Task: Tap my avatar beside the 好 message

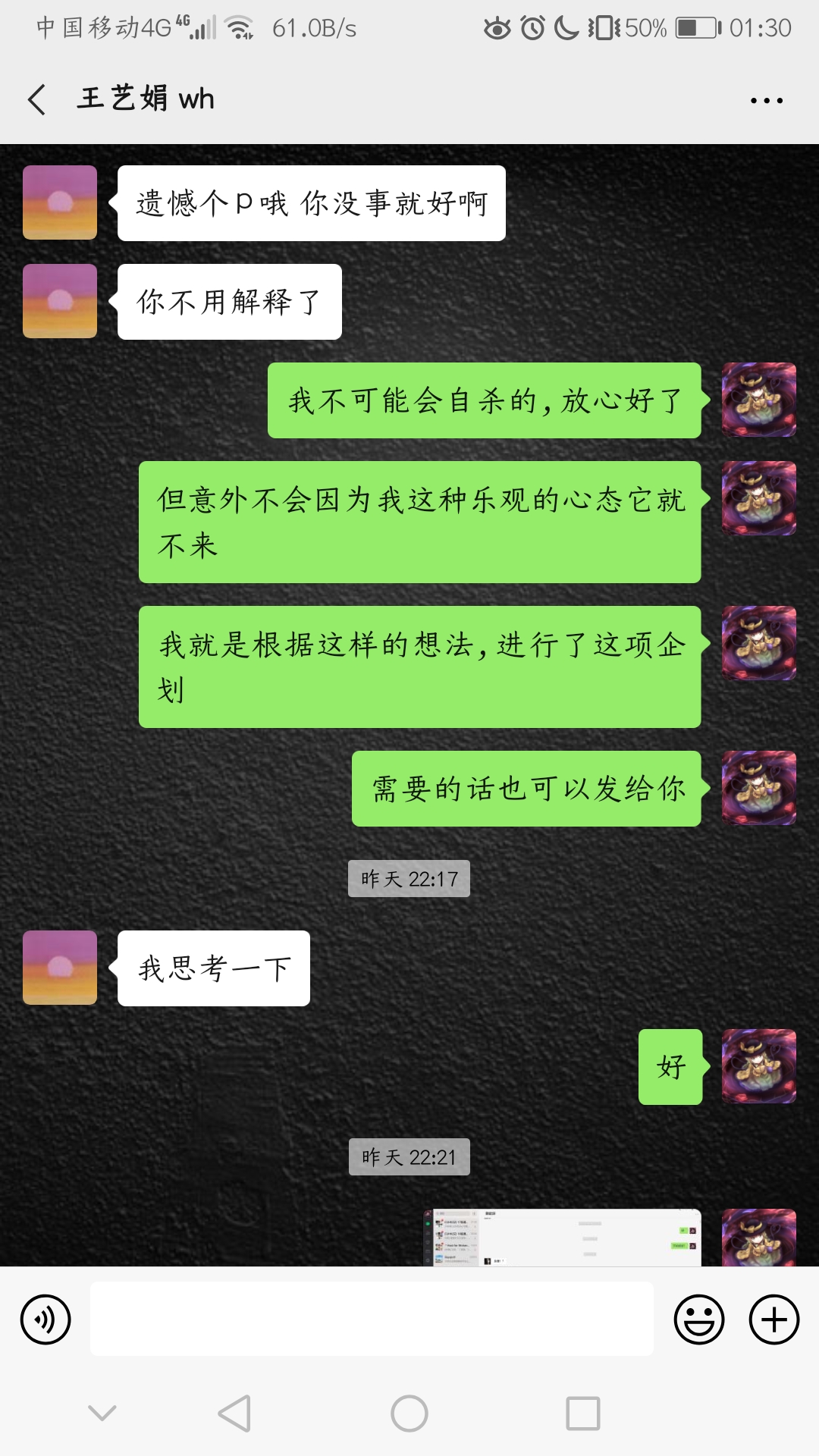Action: click(x=758, y=1066)
